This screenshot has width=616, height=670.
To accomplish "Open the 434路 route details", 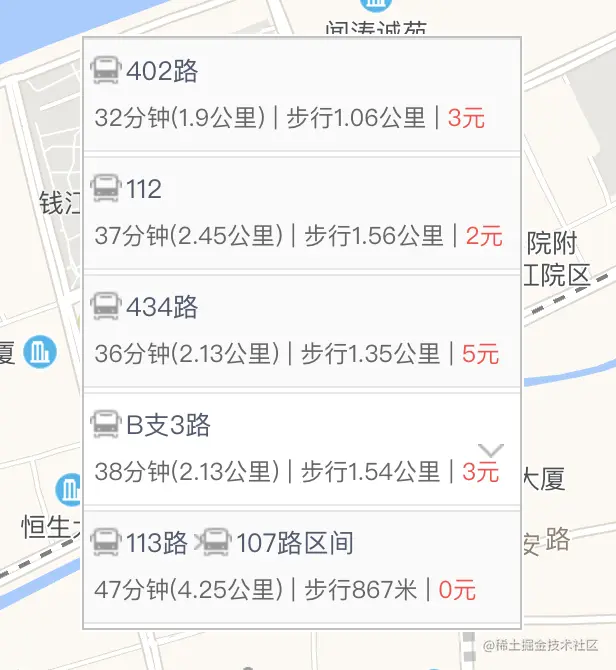I will click(300, 330).
